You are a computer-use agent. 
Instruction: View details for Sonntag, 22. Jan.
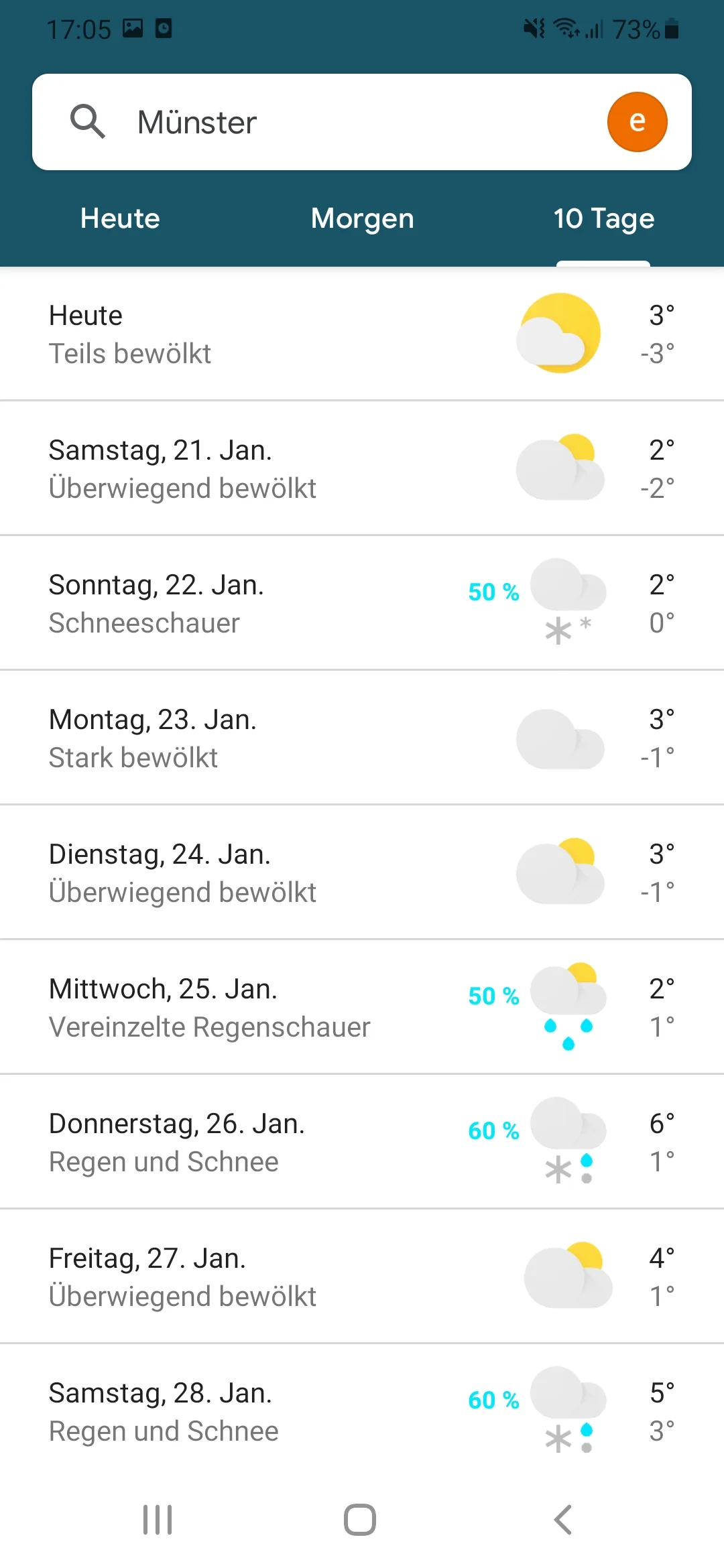pos(362,603)
